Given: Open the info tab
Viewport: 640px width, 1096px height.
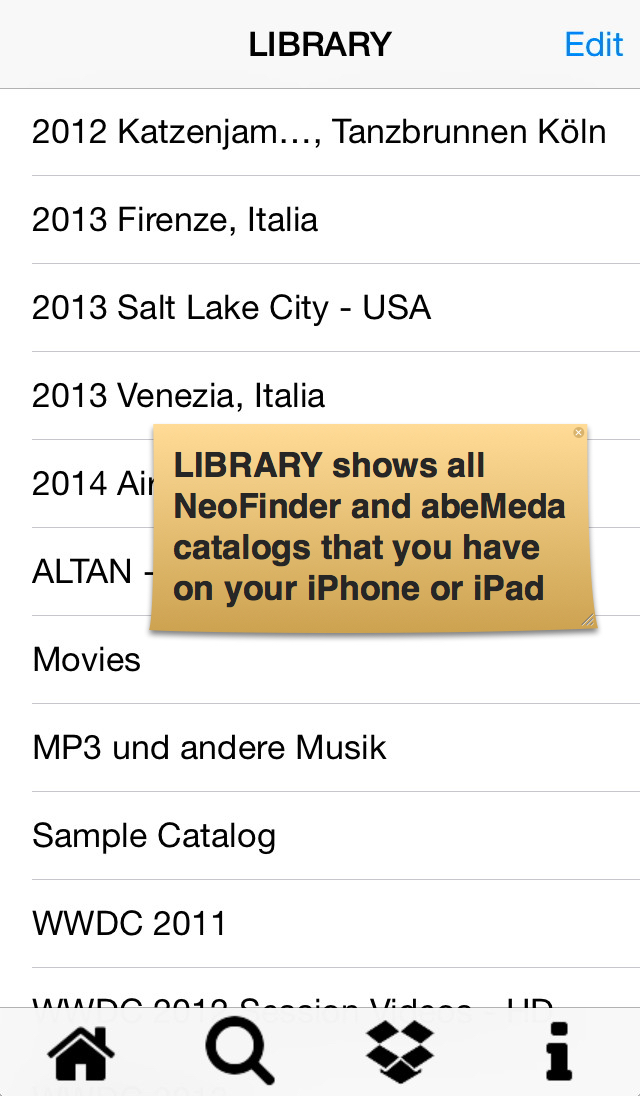Looking at the screenshot, I should (x=559, y=1051).
